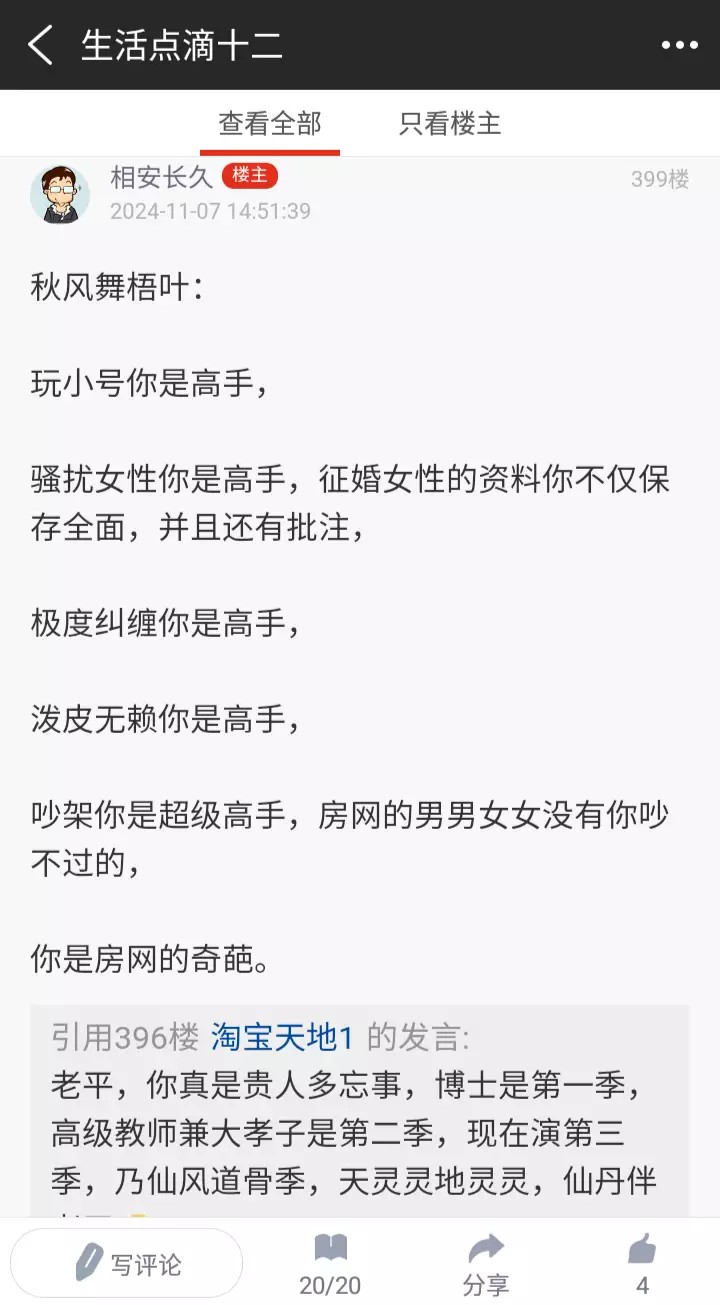Open quoted user 淘宝天地1's profile
This screenshot has height=1305, width=720.
282,1038
